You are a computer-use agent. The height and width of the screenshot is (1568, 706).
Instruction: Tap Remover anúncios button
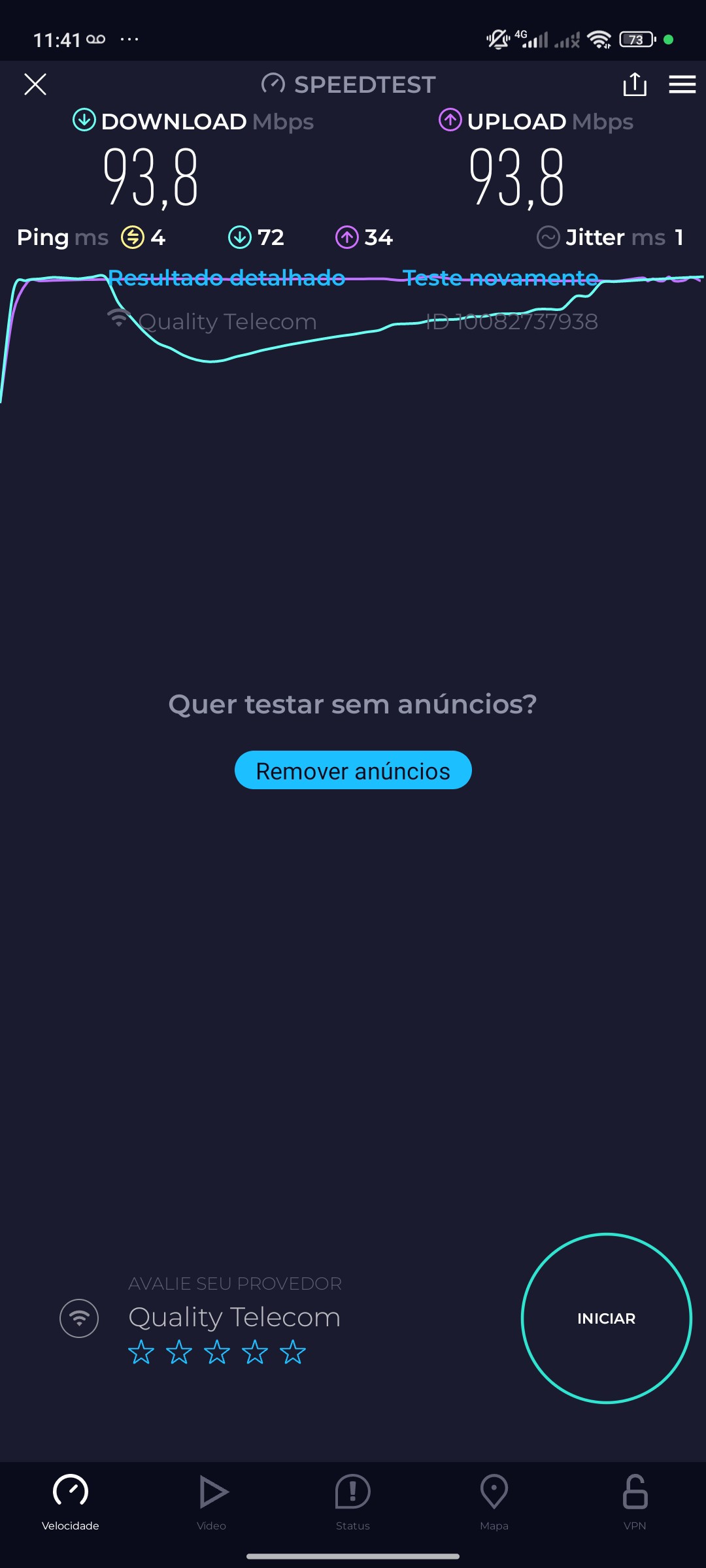[353, 770]
